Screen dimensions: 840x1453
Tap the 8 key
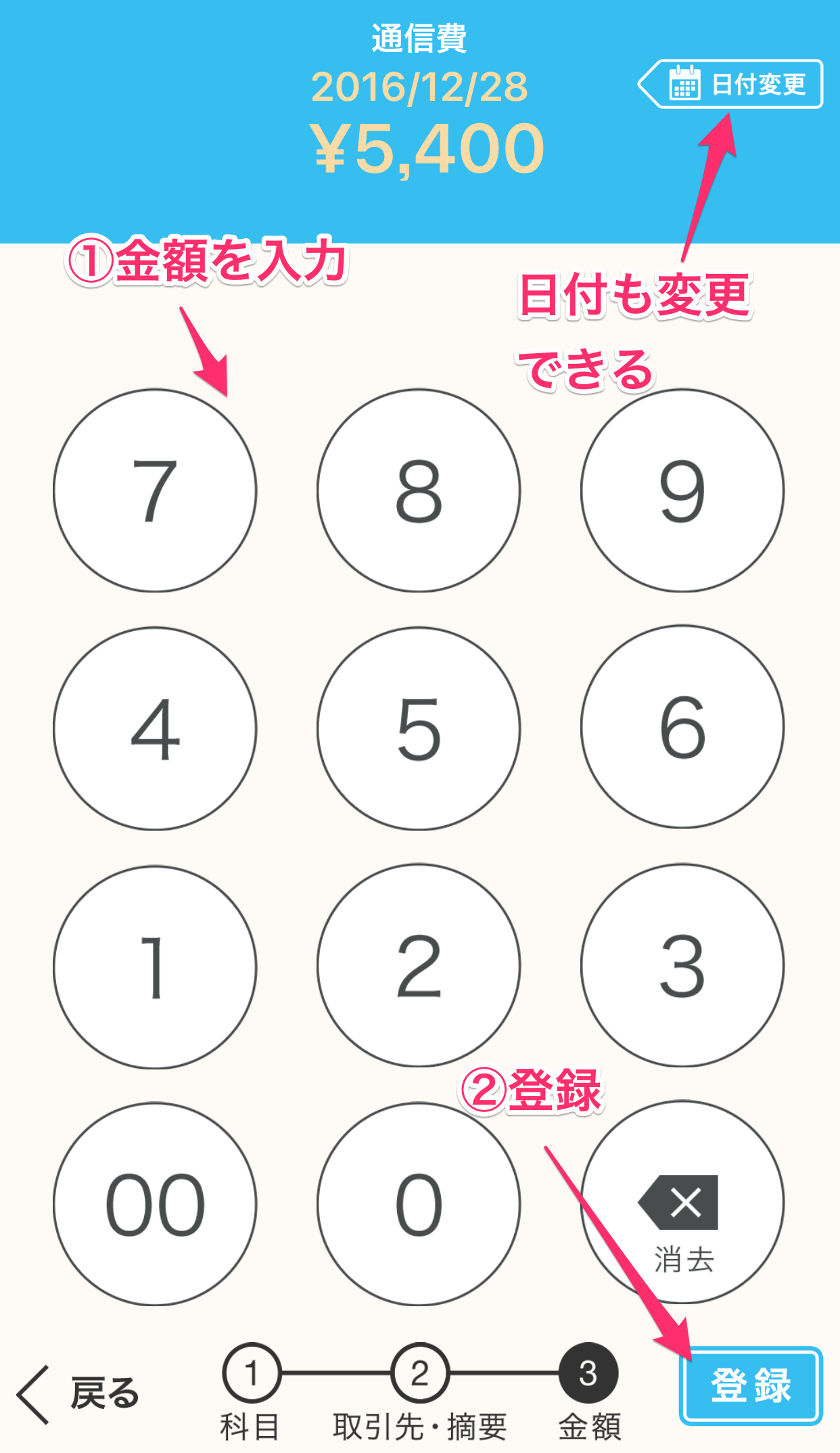(419, 490)
